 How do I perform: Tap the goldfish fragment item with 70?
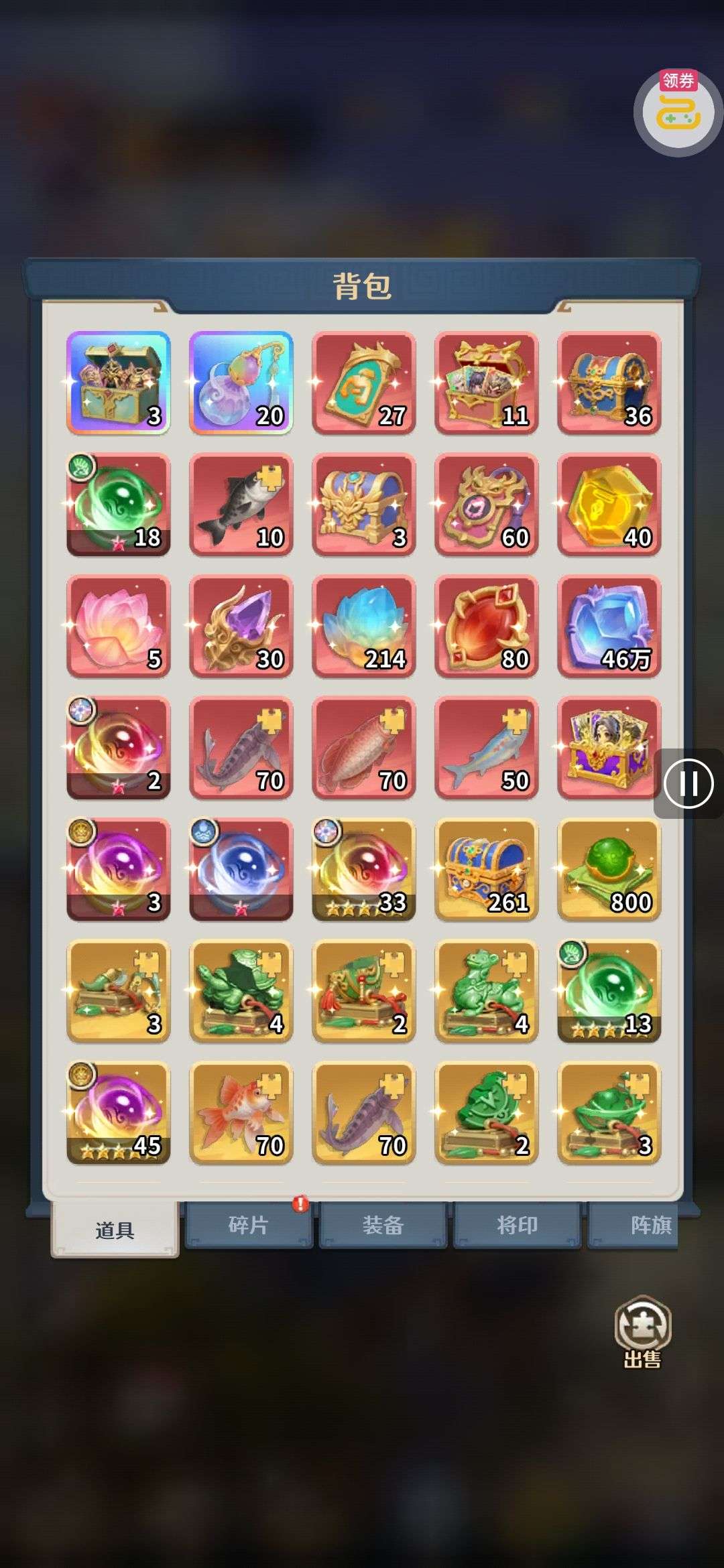point(241,1113)
